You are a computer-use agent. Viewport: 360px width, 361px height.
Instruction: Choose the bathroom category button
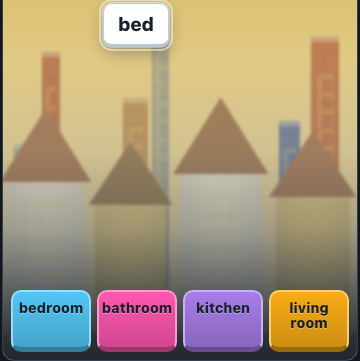[x=137, y=321]
